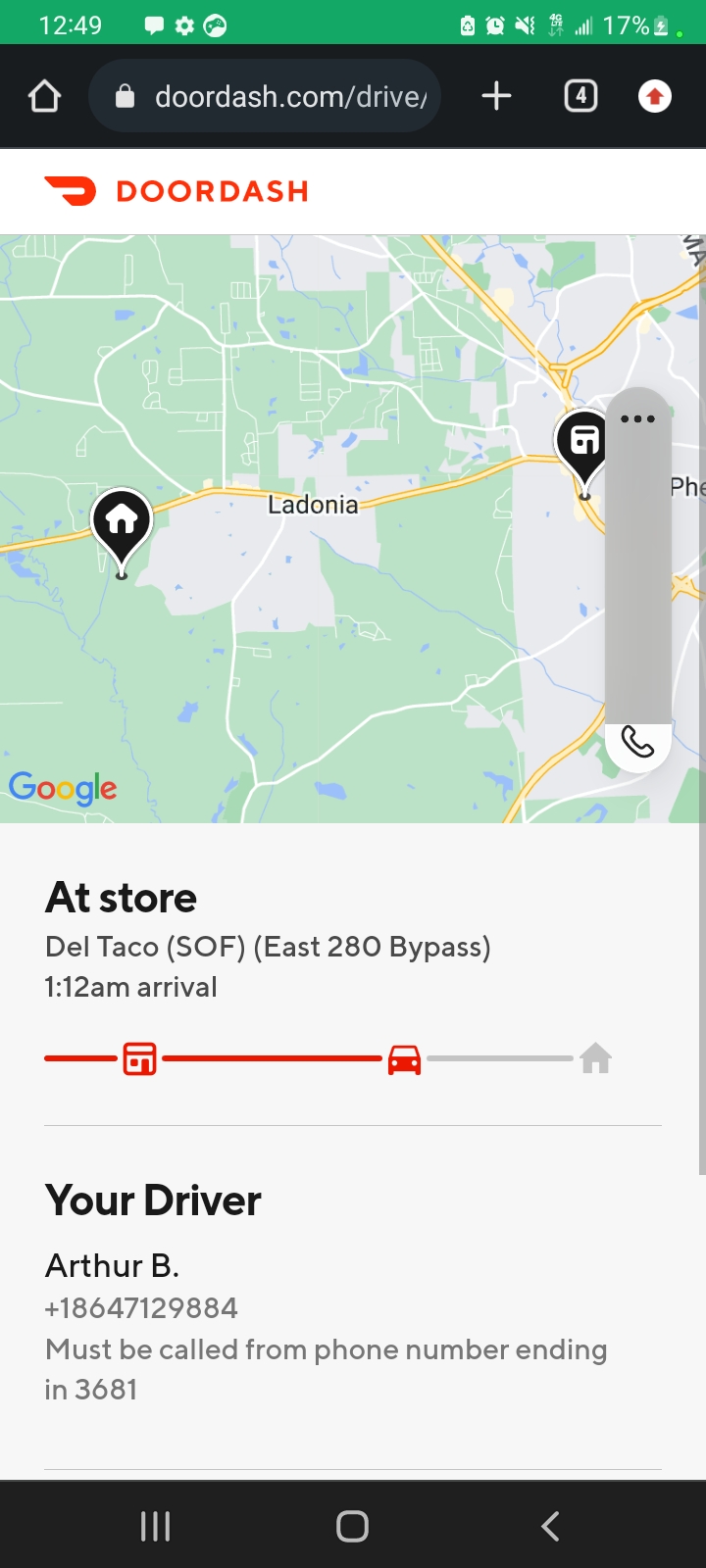Tap the Del Taco store map pin

click(582, 443)
